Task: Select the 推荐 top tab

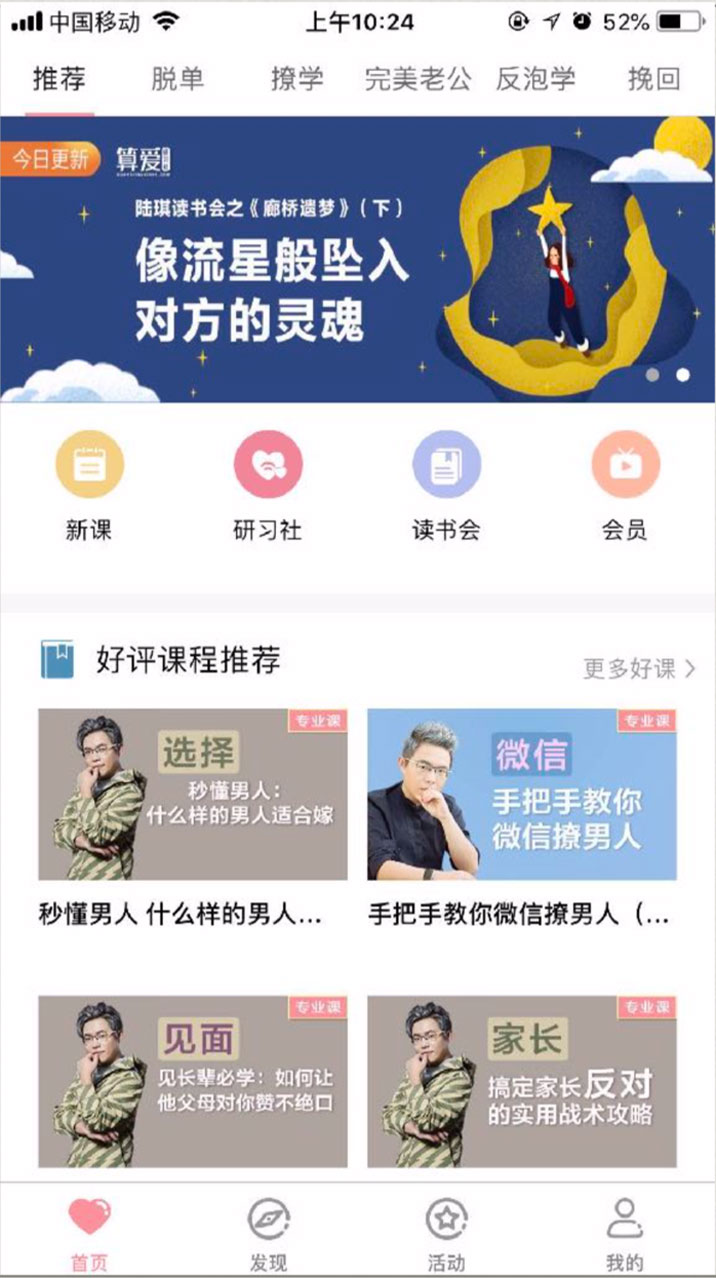Action: click(x=60, y=80)
